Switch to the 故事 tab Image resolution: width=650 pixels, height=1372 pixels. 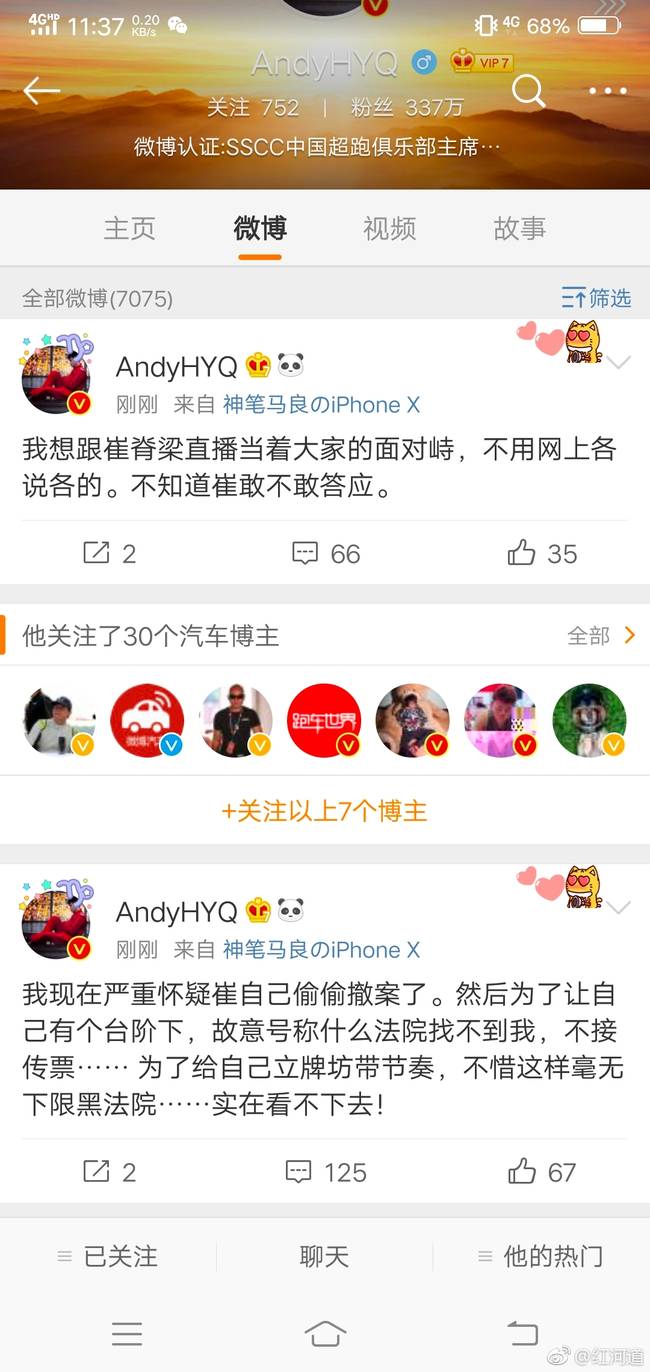pyautogui.click(x=519, y=229)
